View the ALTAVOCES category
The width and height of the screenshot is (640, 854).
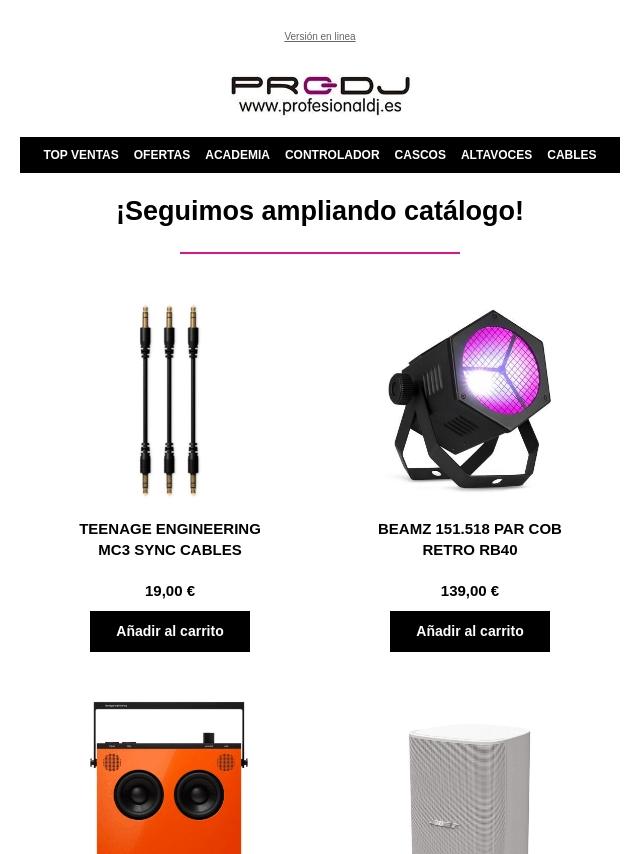(496, 155)
